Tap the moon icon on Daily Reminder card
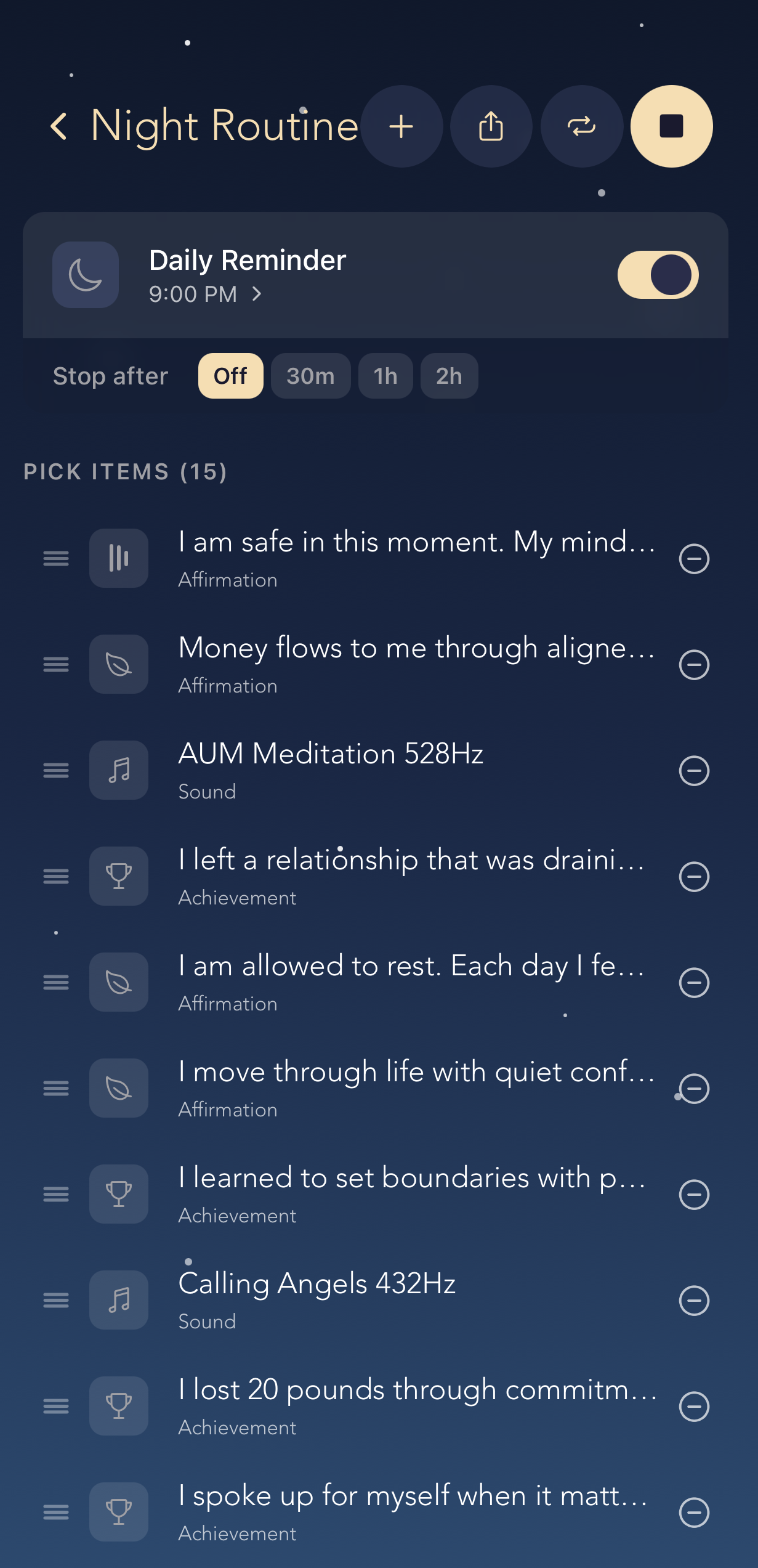The image size is (758, 1568). click(x=86, y=275)
